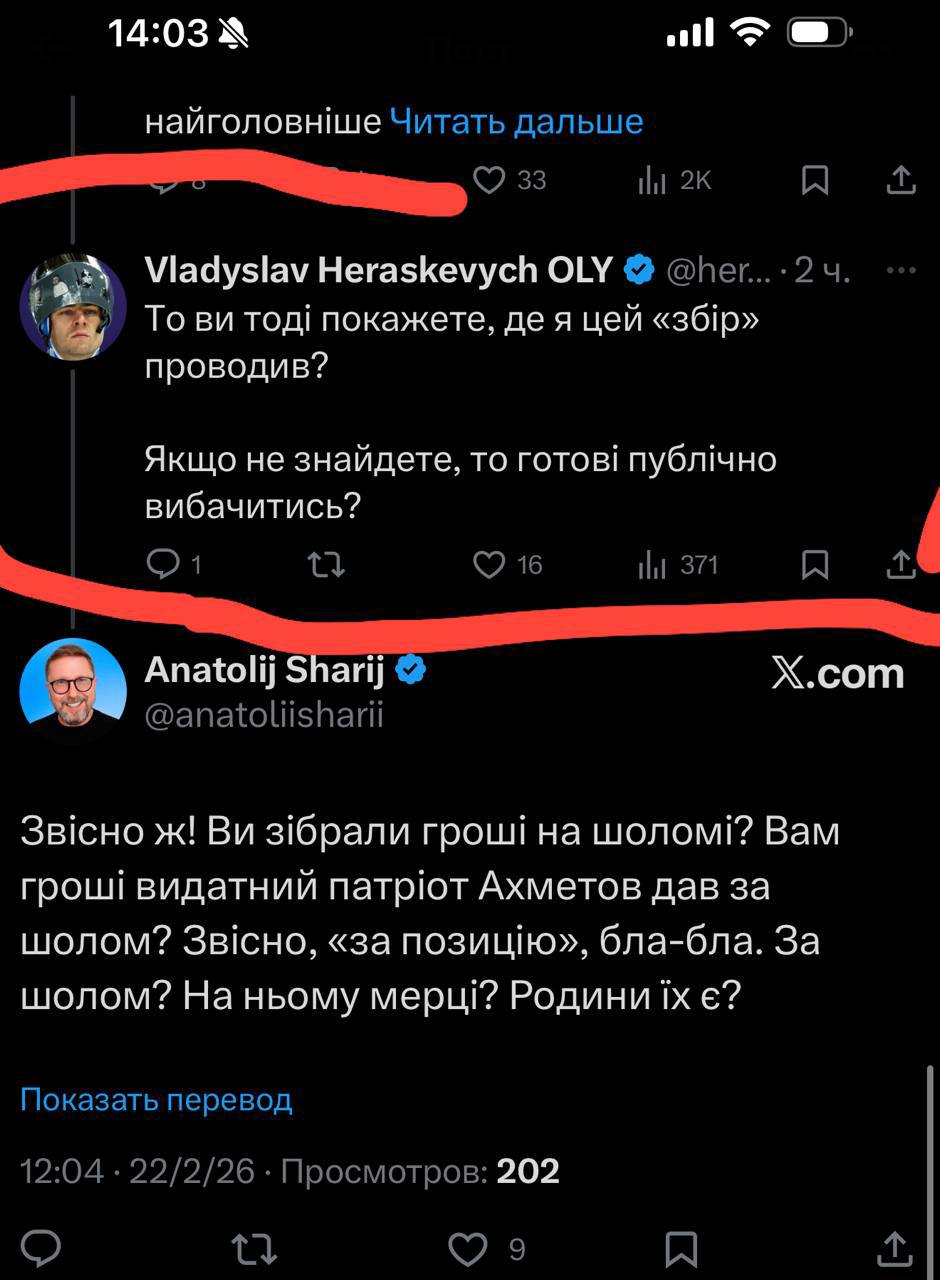This screenshot has width=940, height=1280.
Task: Like Sharij's post with 9 likes
Action: 467,1248
